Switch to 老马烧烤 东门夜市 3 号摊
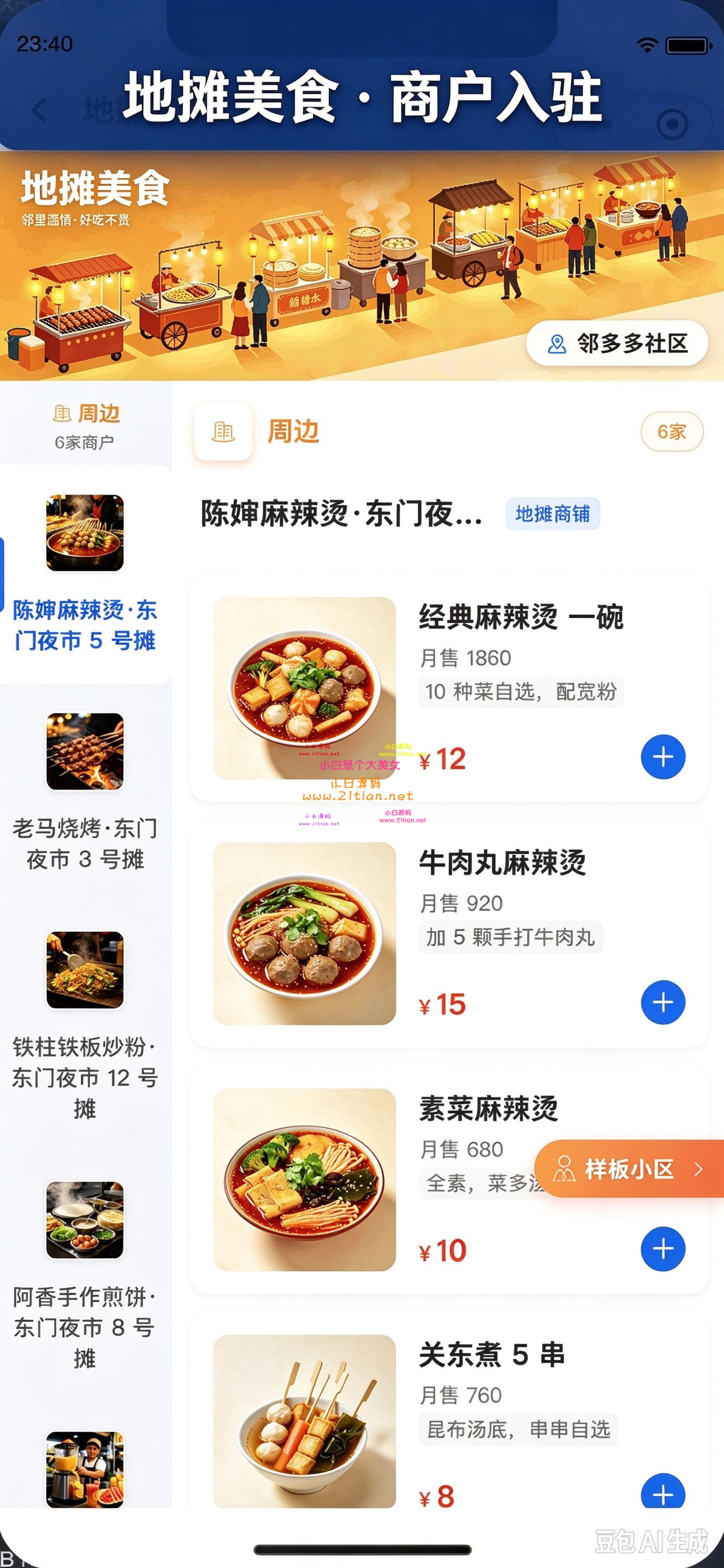The image size is (724, 1568). pyautogui.click(x=85, y=793)
